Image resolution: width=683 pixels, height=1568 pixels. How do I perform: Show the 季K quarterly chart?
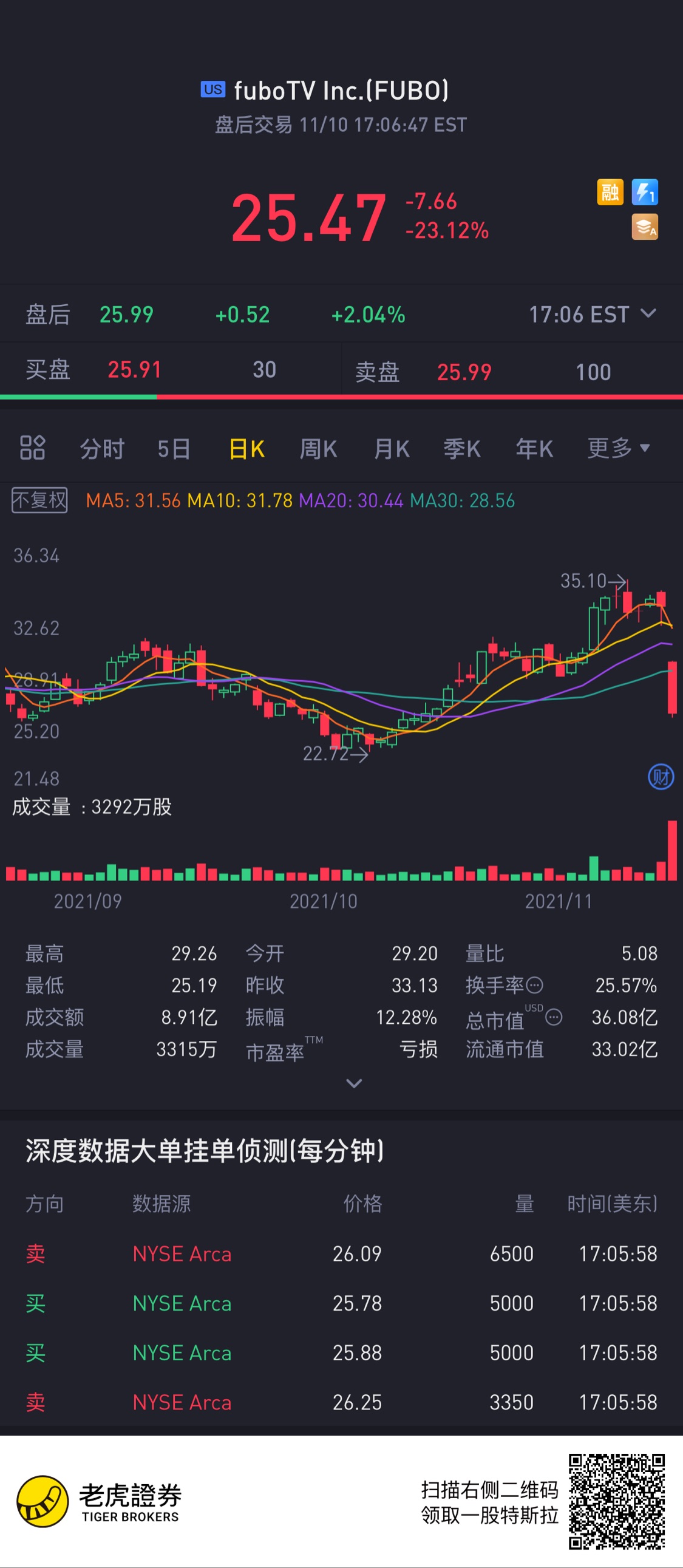point(462,449)
